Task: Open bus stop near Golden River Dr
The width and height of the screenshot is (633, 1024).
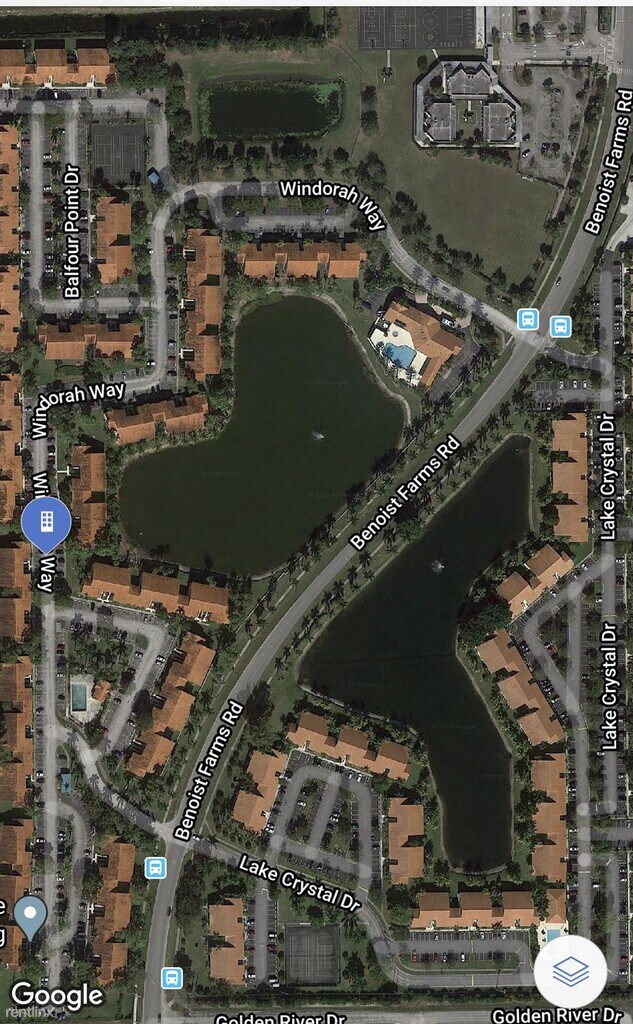Action: coord(172,977)
